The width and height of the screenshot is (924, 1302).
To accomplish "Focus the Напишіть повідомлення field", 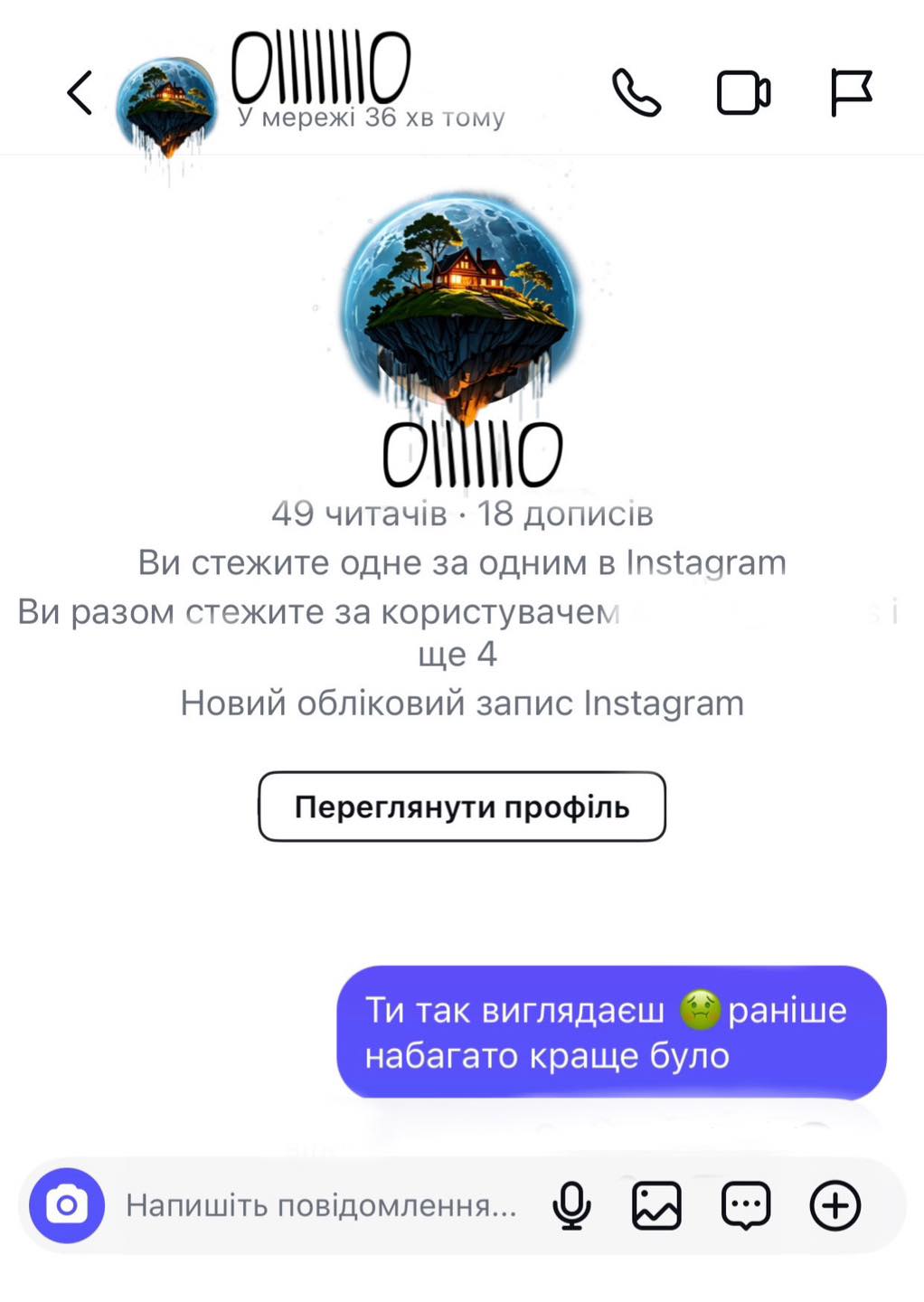I will click(x=321, y=1205).
